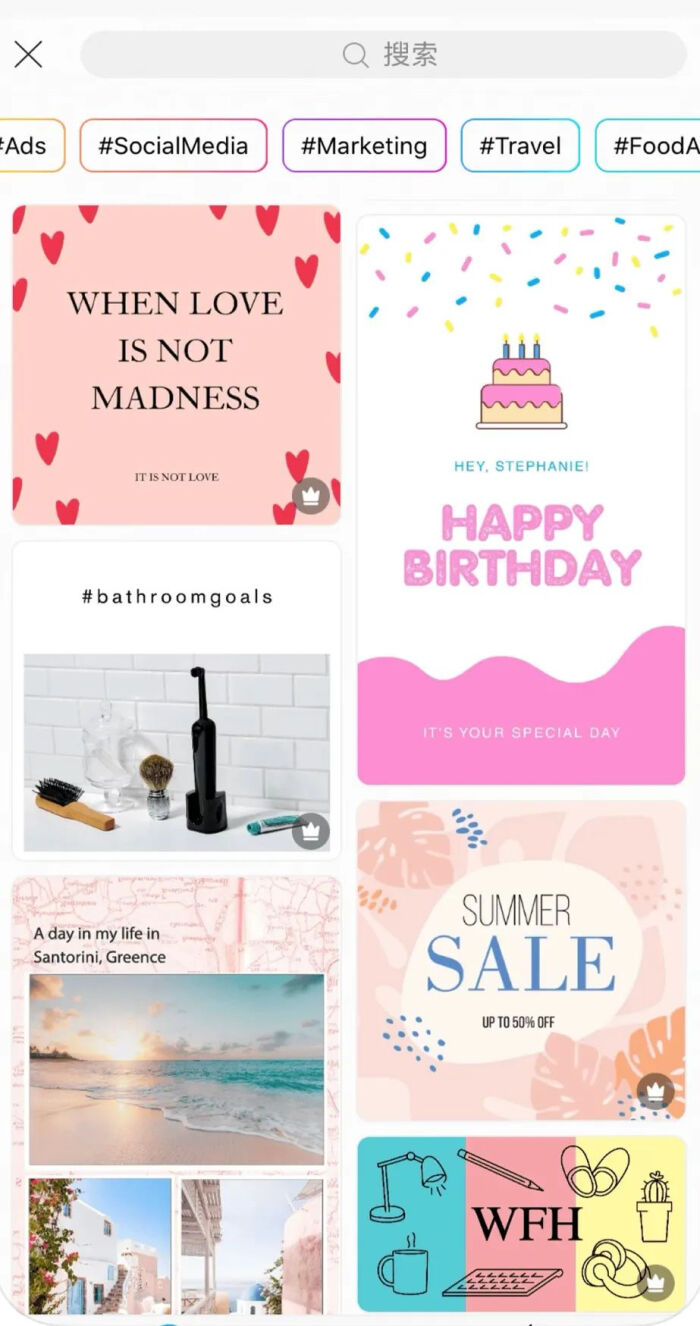Viewport: 700px width, 1326px height.
Task: Tap the 搜索 search field
Action: click(384, 54)
